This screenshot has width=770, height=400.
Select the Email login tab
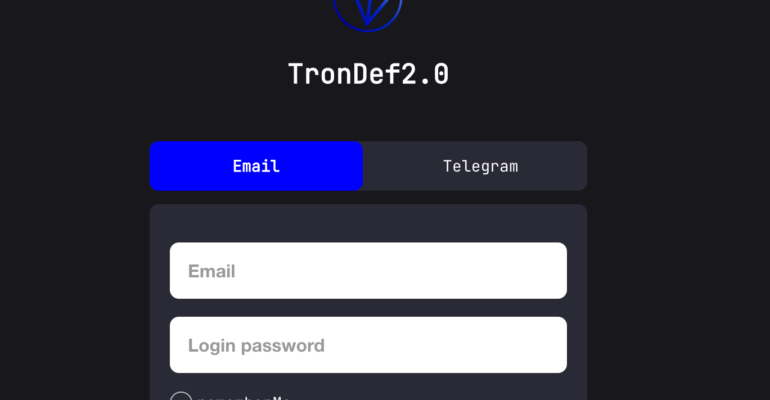pos(256,166)
